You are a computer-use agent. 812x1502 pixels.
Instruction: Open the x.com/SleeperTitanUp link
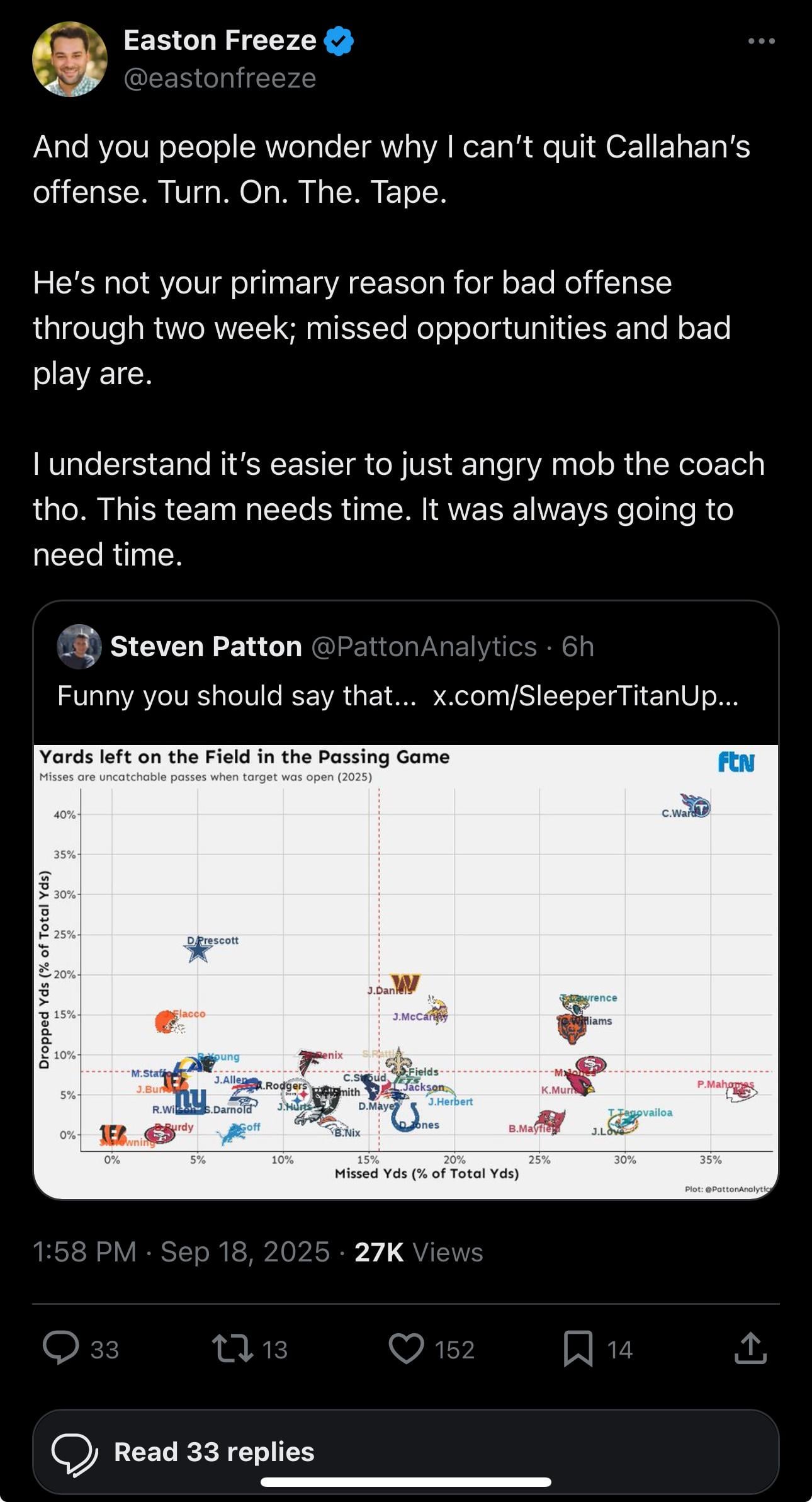[x=585, y=696]
